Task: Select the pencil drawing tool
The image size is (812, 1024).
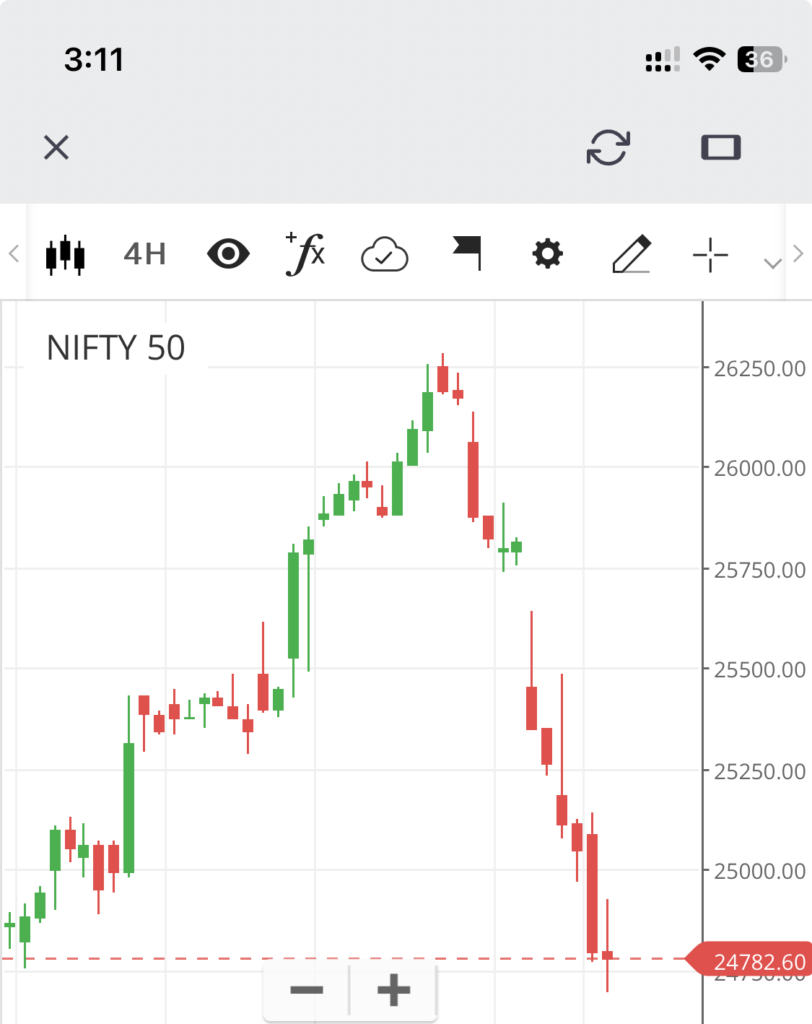Action: (x=631, y=255)
